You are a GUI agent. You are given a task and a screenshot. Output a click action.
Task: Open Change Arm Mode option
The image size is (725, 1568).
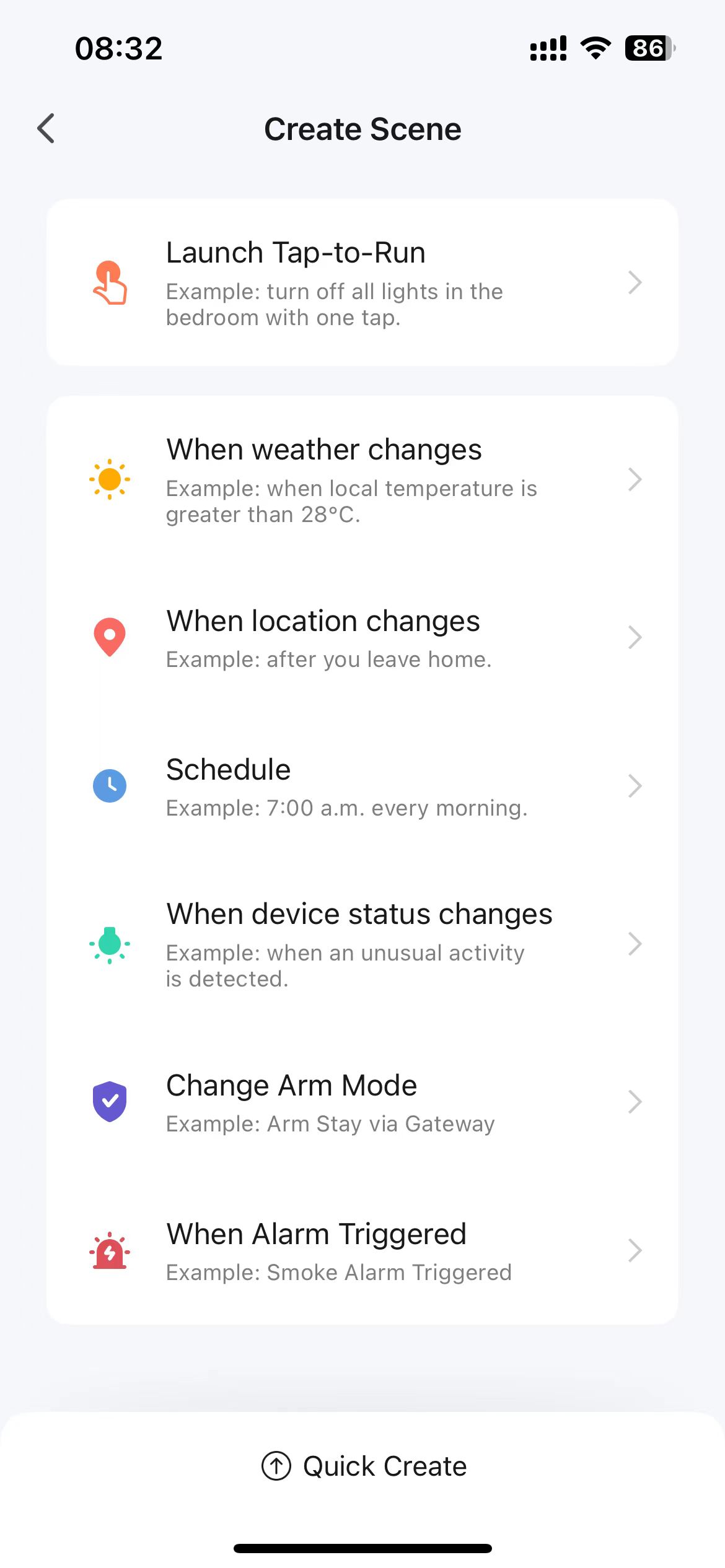pyautogui.click(x=362, y=1102)
